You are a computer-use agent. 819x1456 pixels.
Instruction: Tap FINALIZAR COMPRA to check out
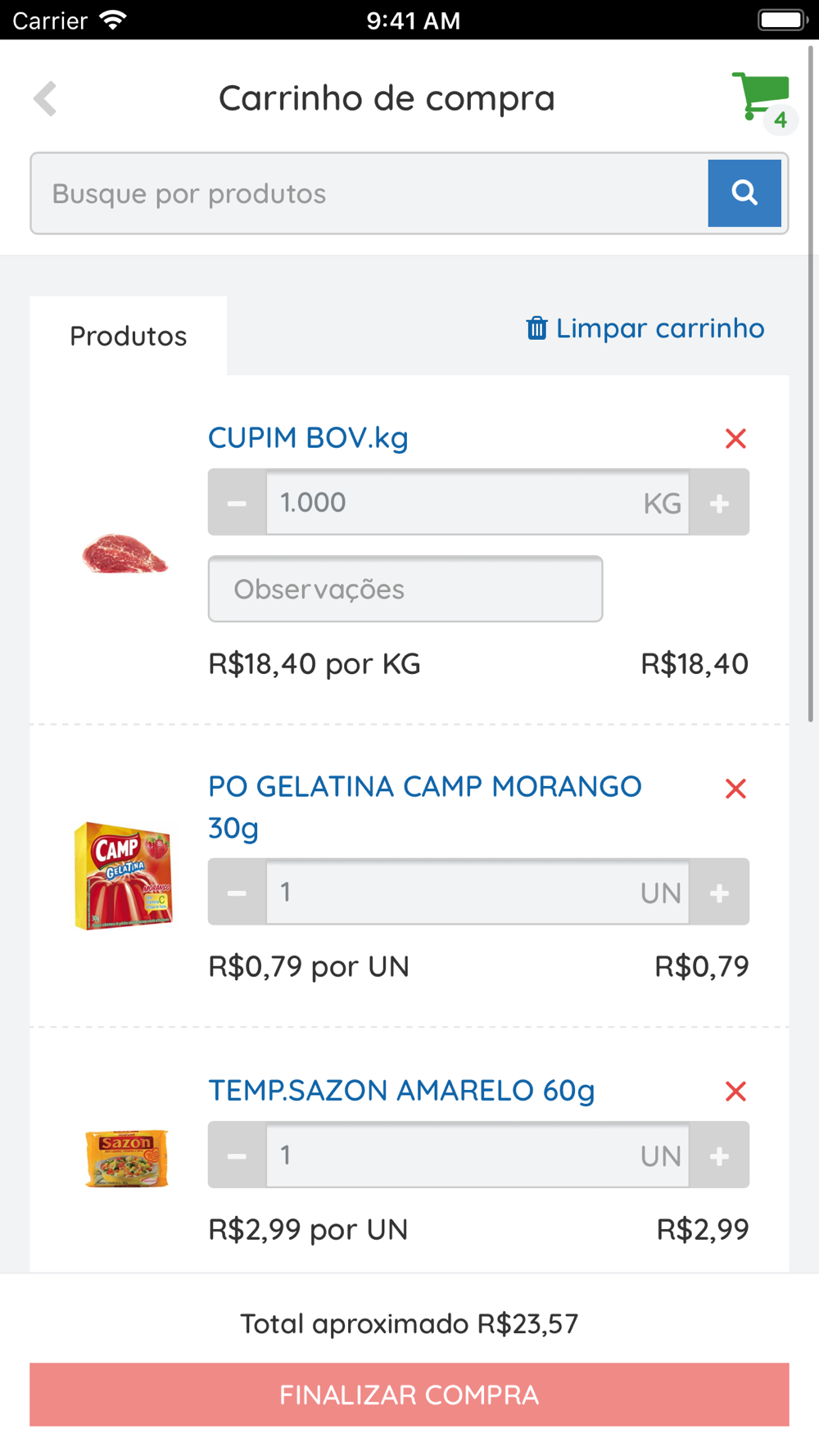coord(409,1395)
